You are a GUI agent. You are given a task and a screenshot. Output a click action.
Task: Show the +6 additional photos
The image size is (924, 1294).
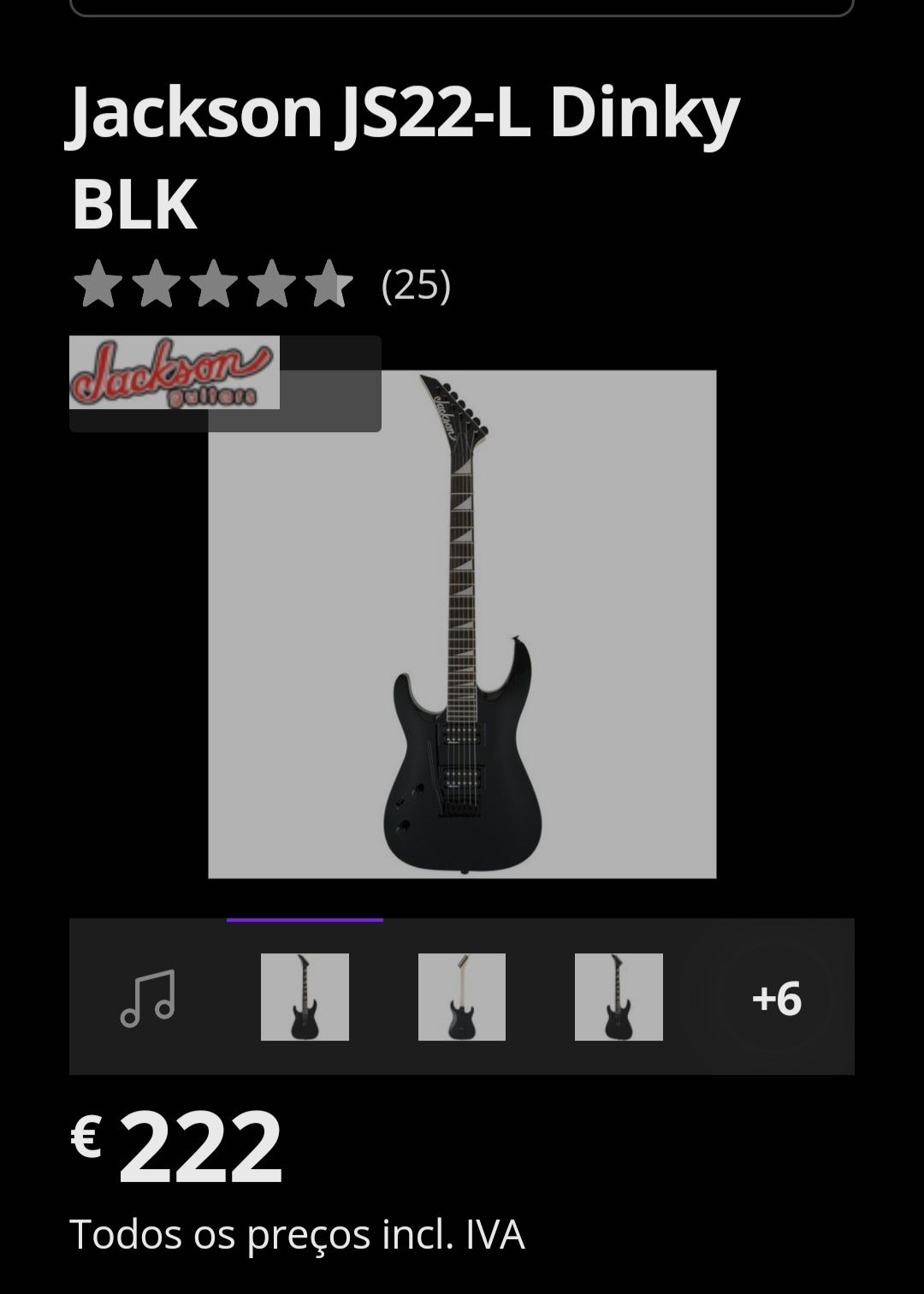(776, 998)
